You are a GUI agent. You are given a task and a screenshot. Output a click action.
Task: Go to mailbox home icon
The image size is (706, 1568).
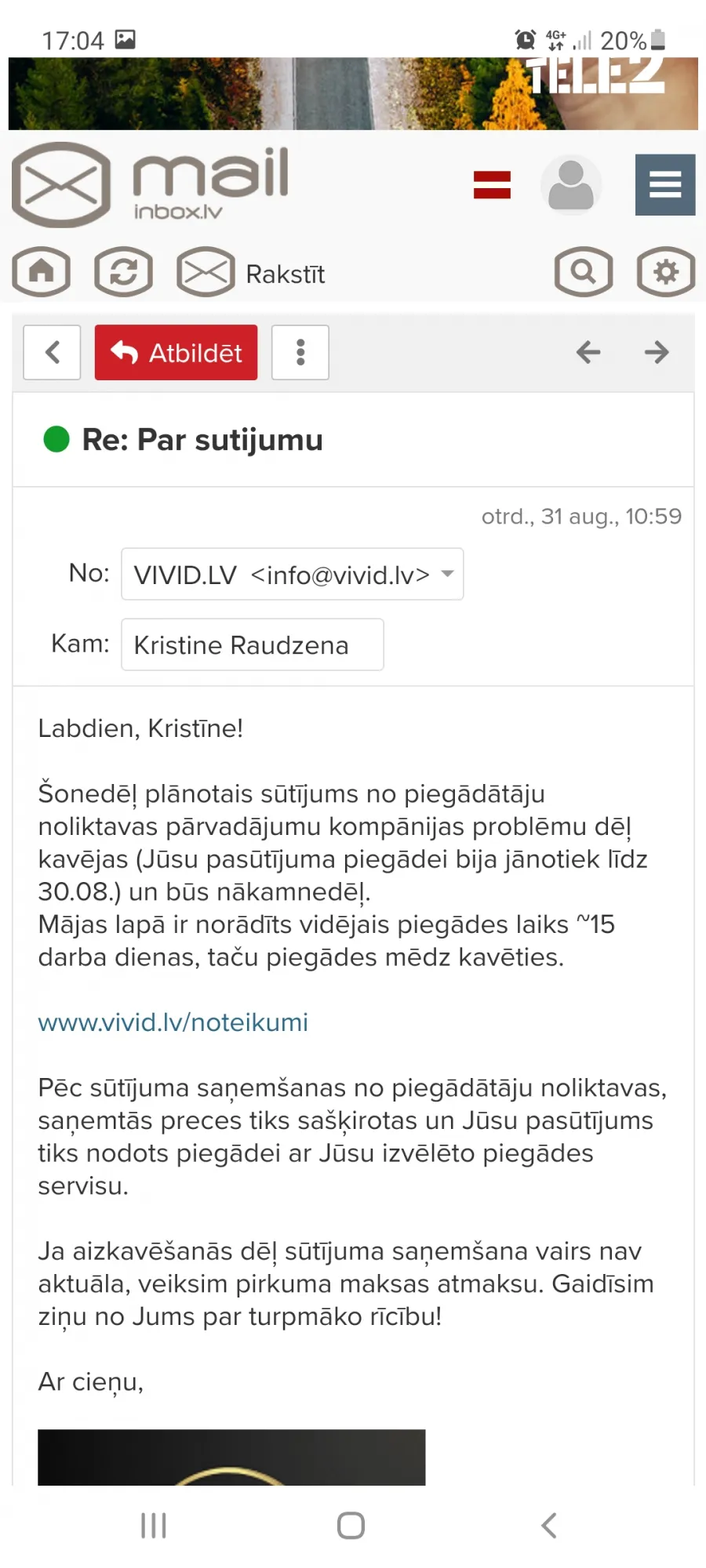point(42,272)
